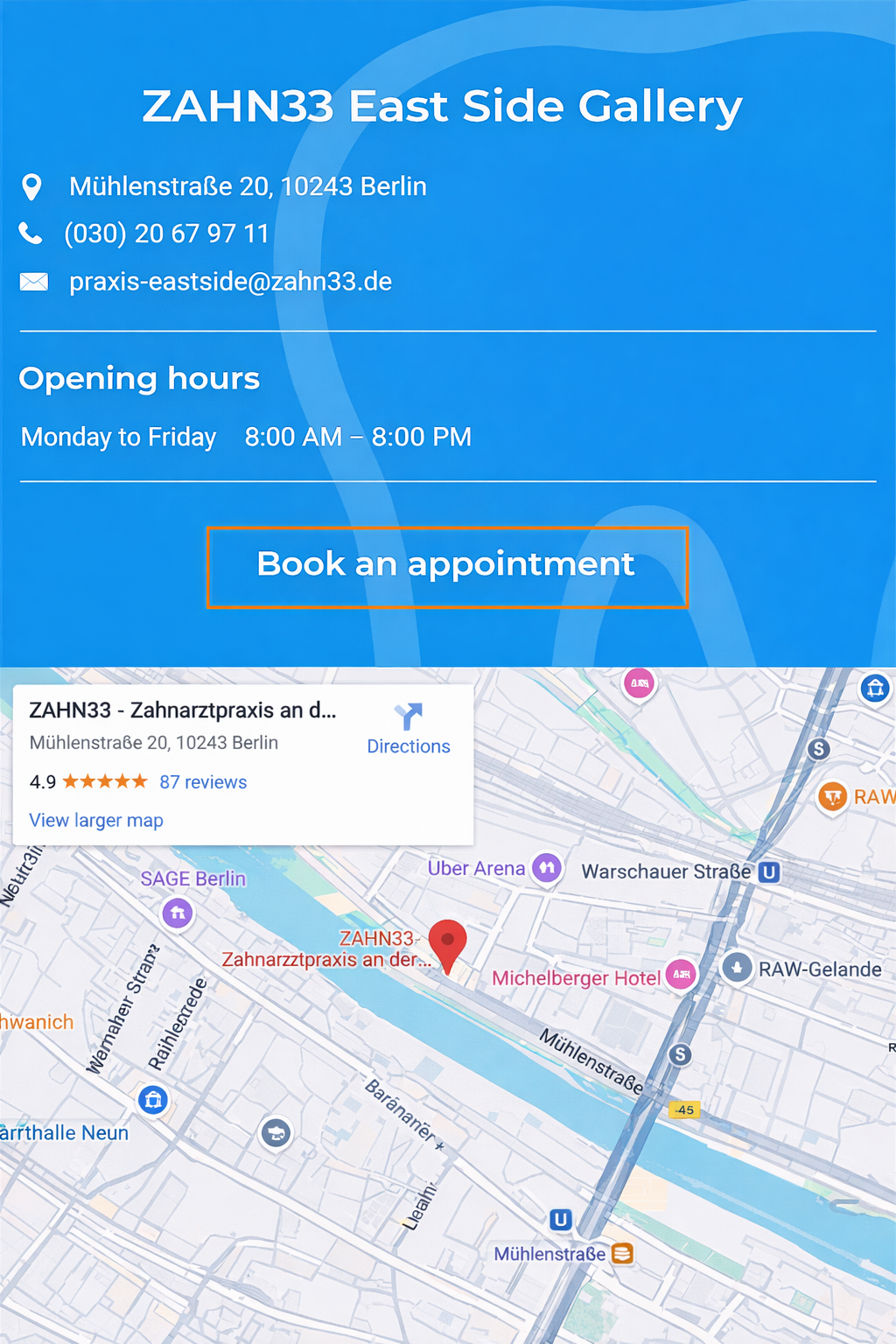Tap the Warschauer Straße U-Bahn marker
896x1344 pixels.
tap(769, 871)
